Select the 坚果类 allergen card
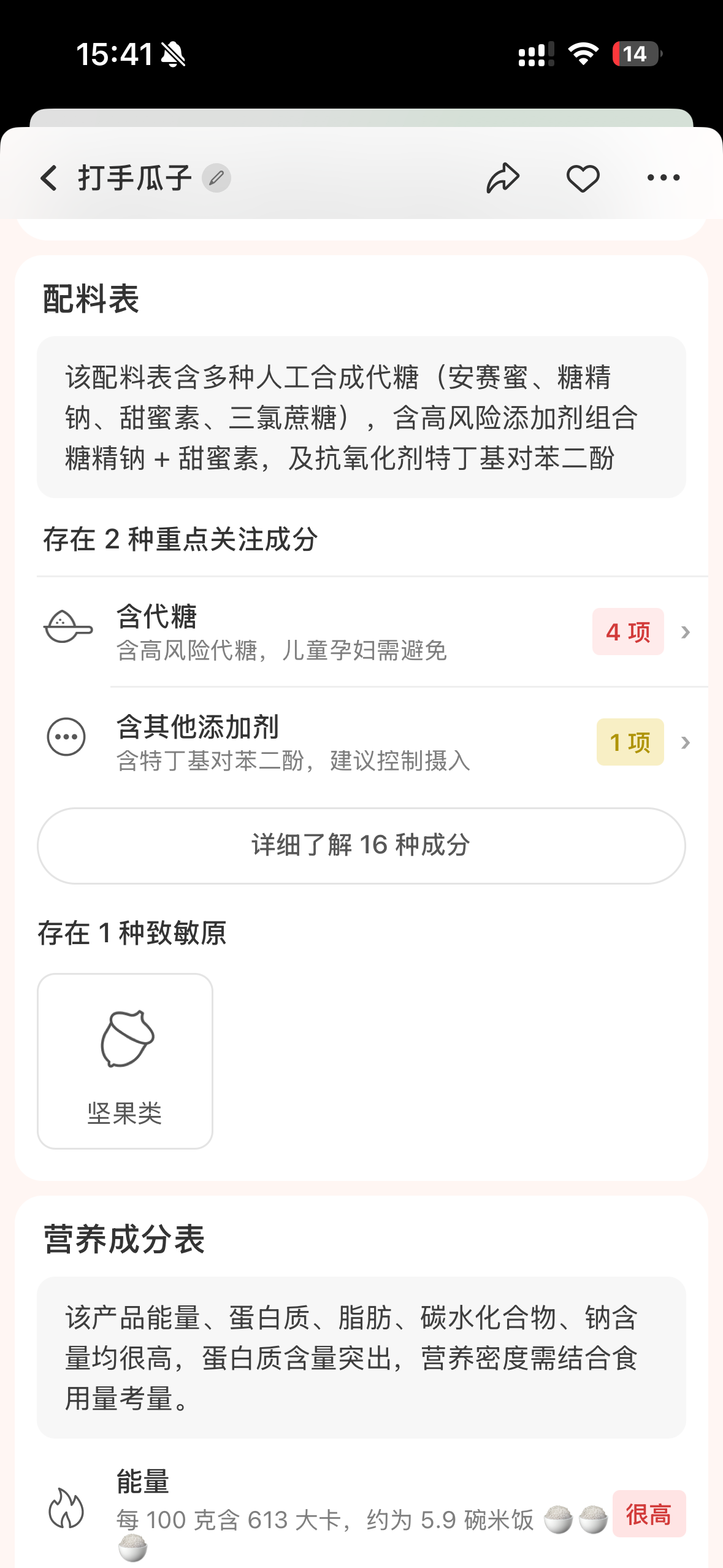This screenshot has width=723, height=1568. click(x=125, y=1061)
